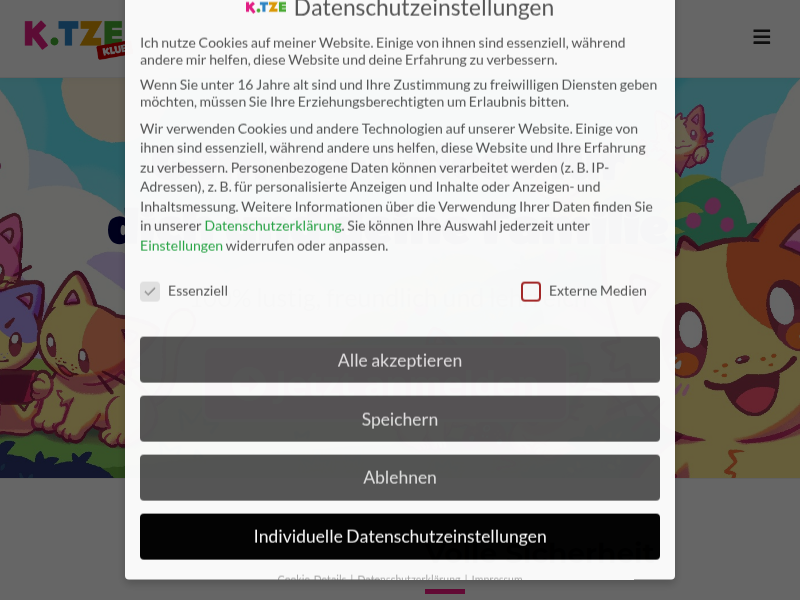The height and width of the screenshot is (600, 800).
Task: Enable the Externe Medien checkbox
Action: pyautogui.click(x=531, y=291)
